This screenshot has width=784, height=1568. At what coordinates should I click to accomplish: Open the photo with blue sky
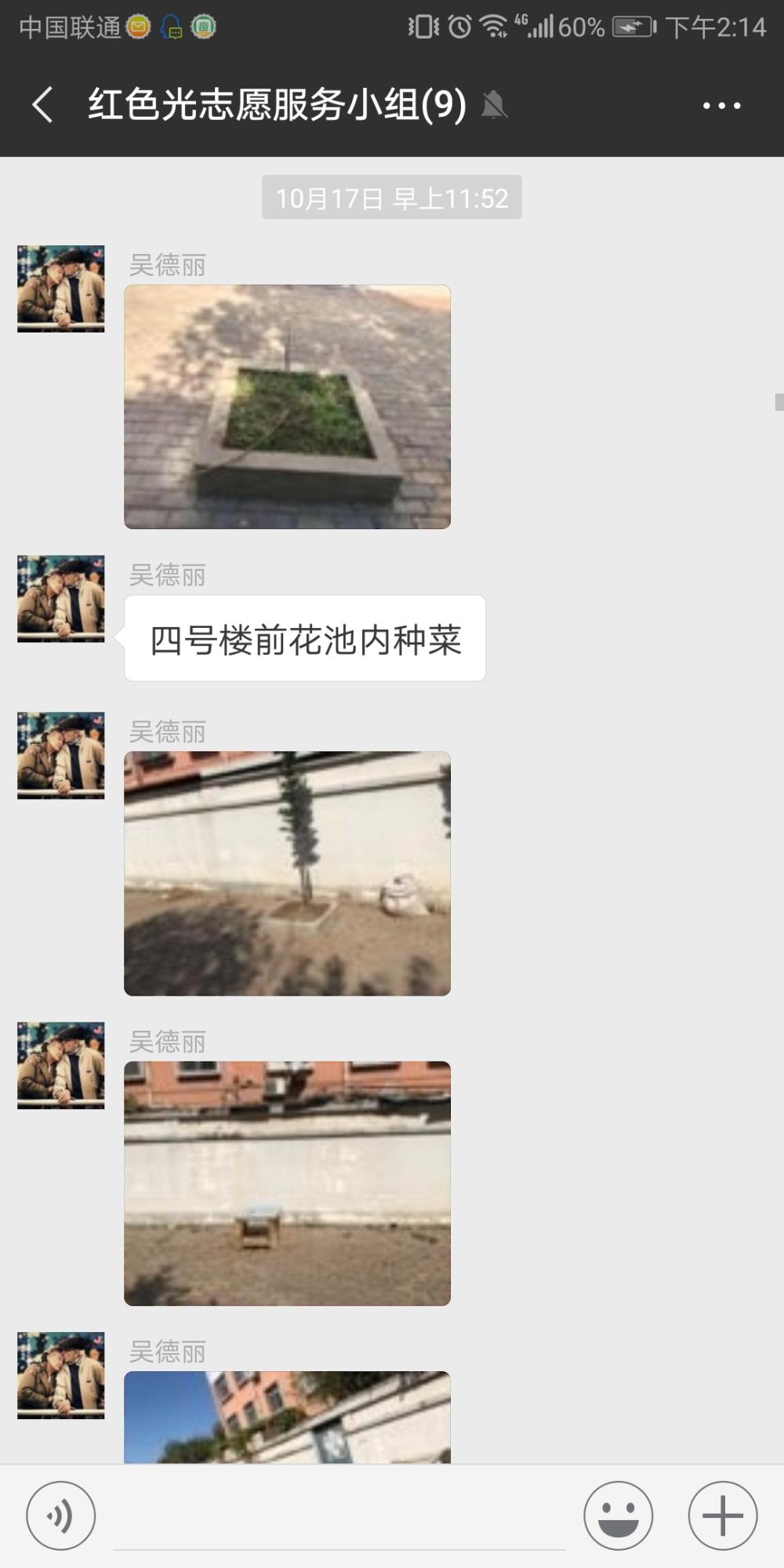(x=287, y=1417)
